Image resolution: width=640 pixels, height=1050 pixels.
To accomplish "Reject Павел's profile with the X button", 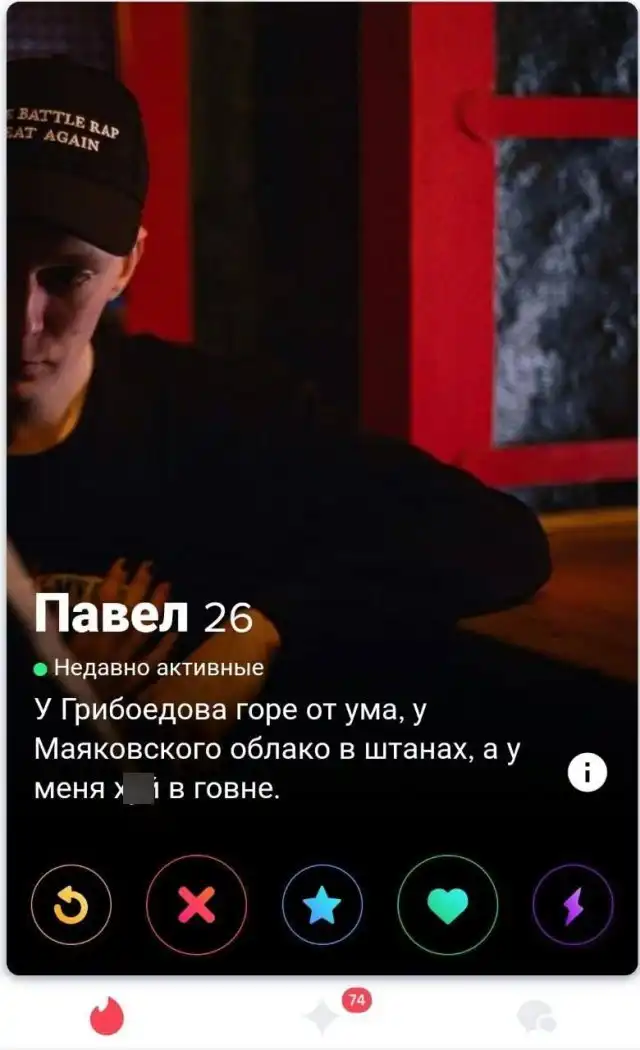I will (x=196, y=906).
